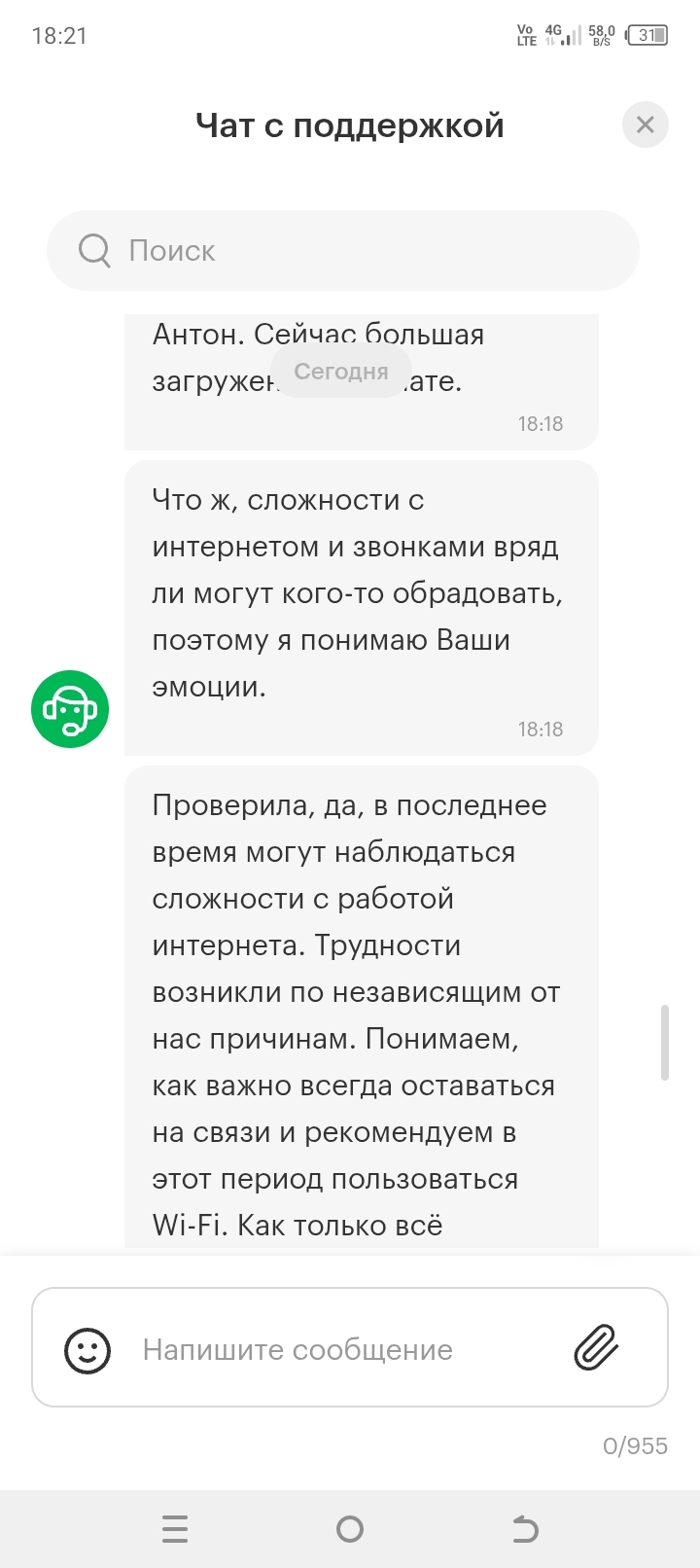Close the support chat
The image size is (700, 1568).
pyautogui.click(x=645, y=125)
